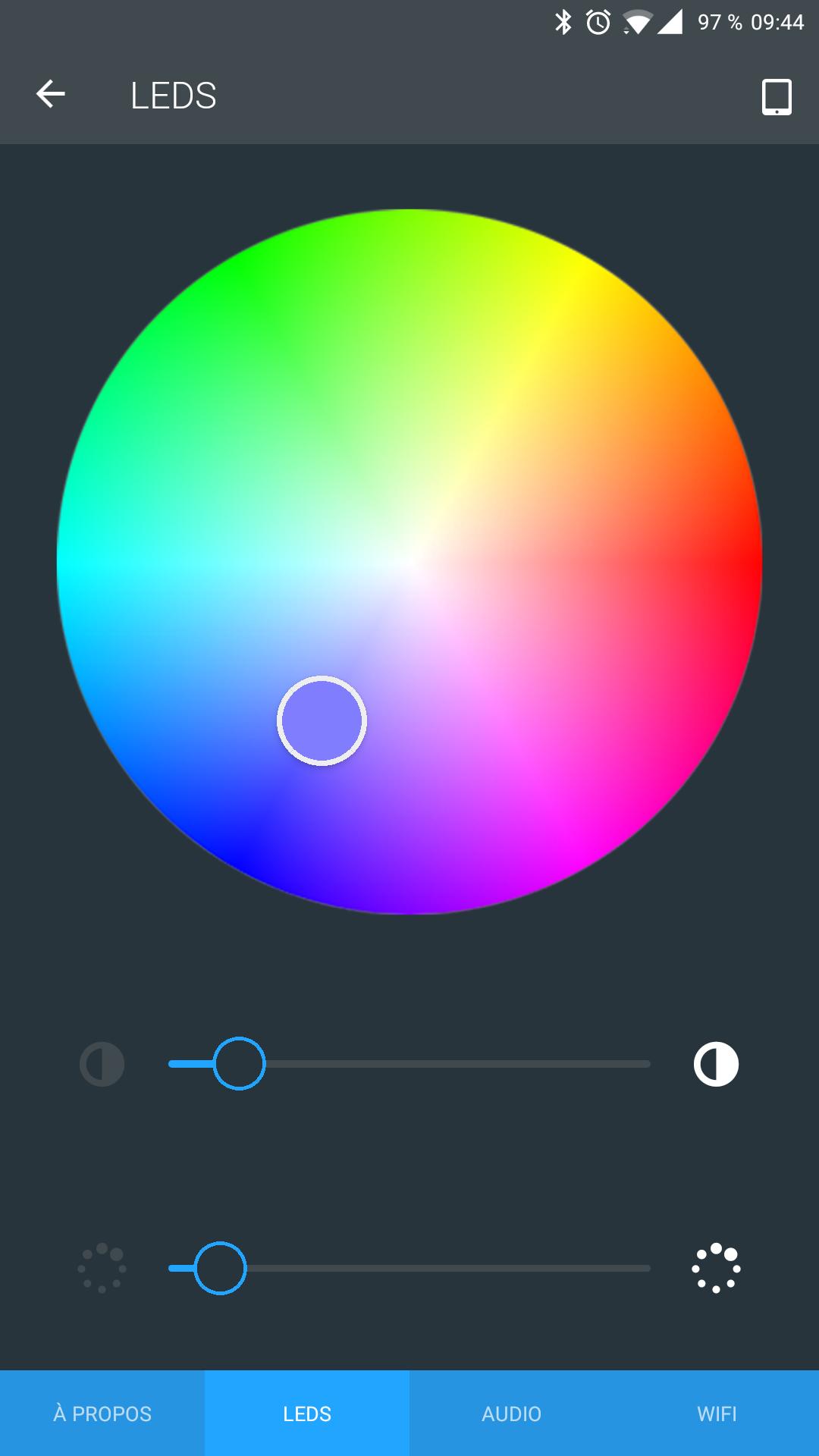Select the LEDS tab
The width and height of the screenshot is (819, 1456).
pyautogui.click(x=307, y=1414)
